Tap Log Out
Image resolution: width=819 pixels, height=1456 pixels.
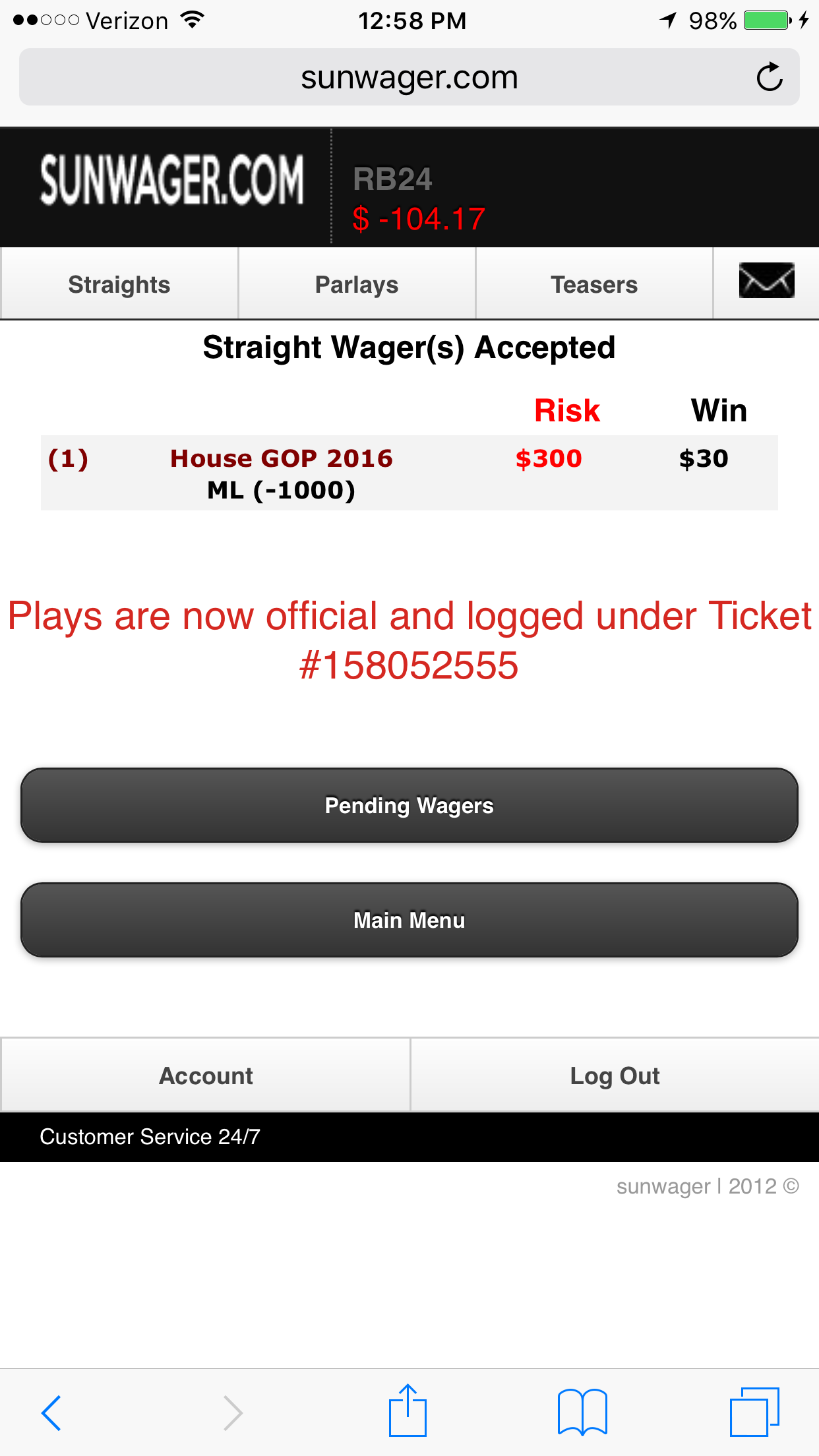click(x=615, y=1076)
